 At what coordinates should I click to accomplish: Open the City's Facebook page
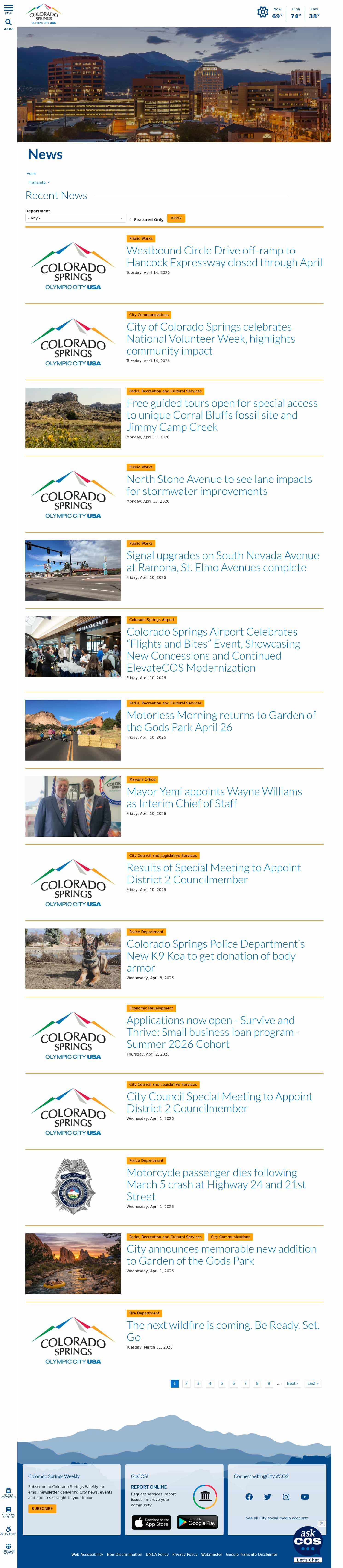249,1497
